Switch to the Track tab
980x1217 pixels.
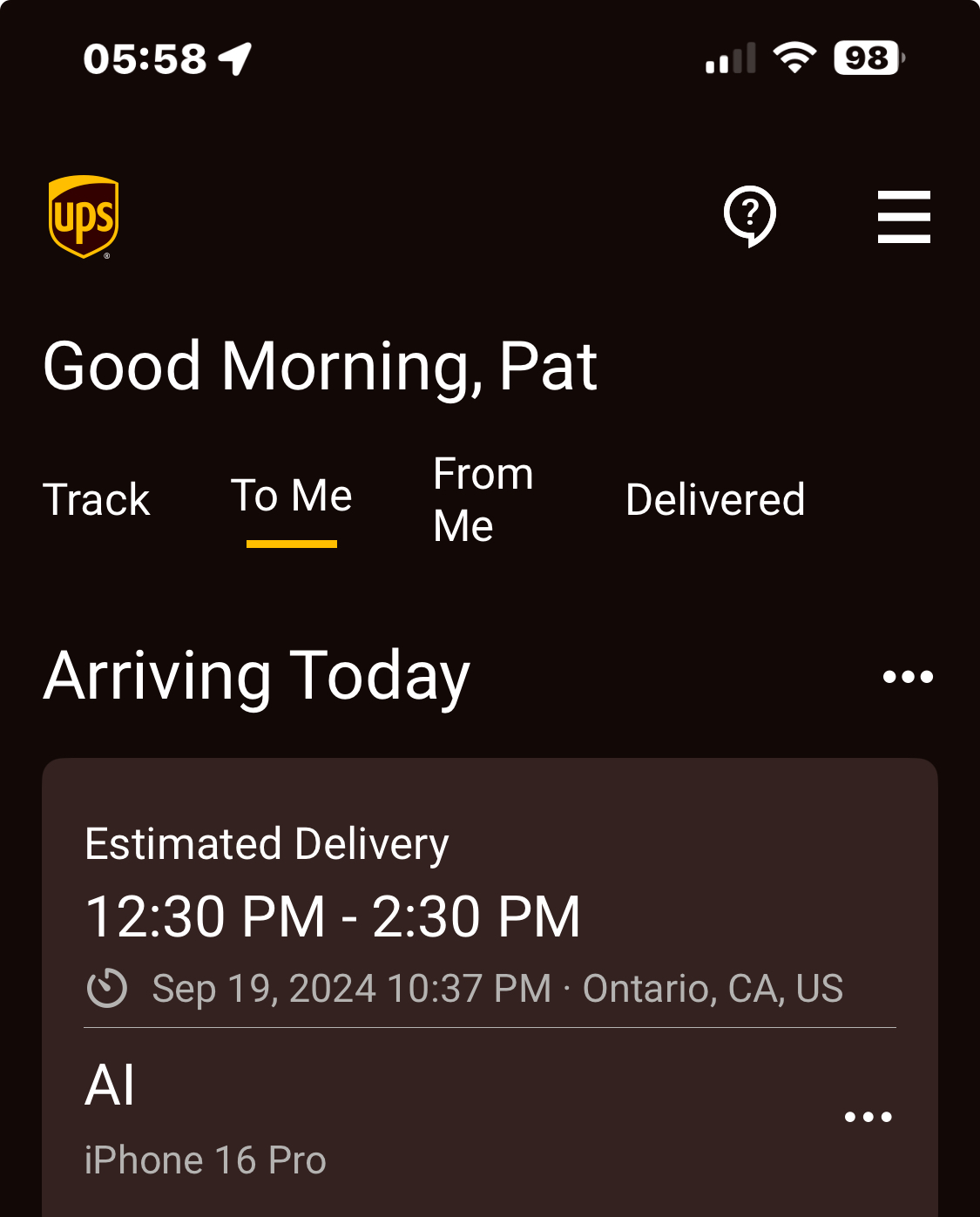pos(97,500)
